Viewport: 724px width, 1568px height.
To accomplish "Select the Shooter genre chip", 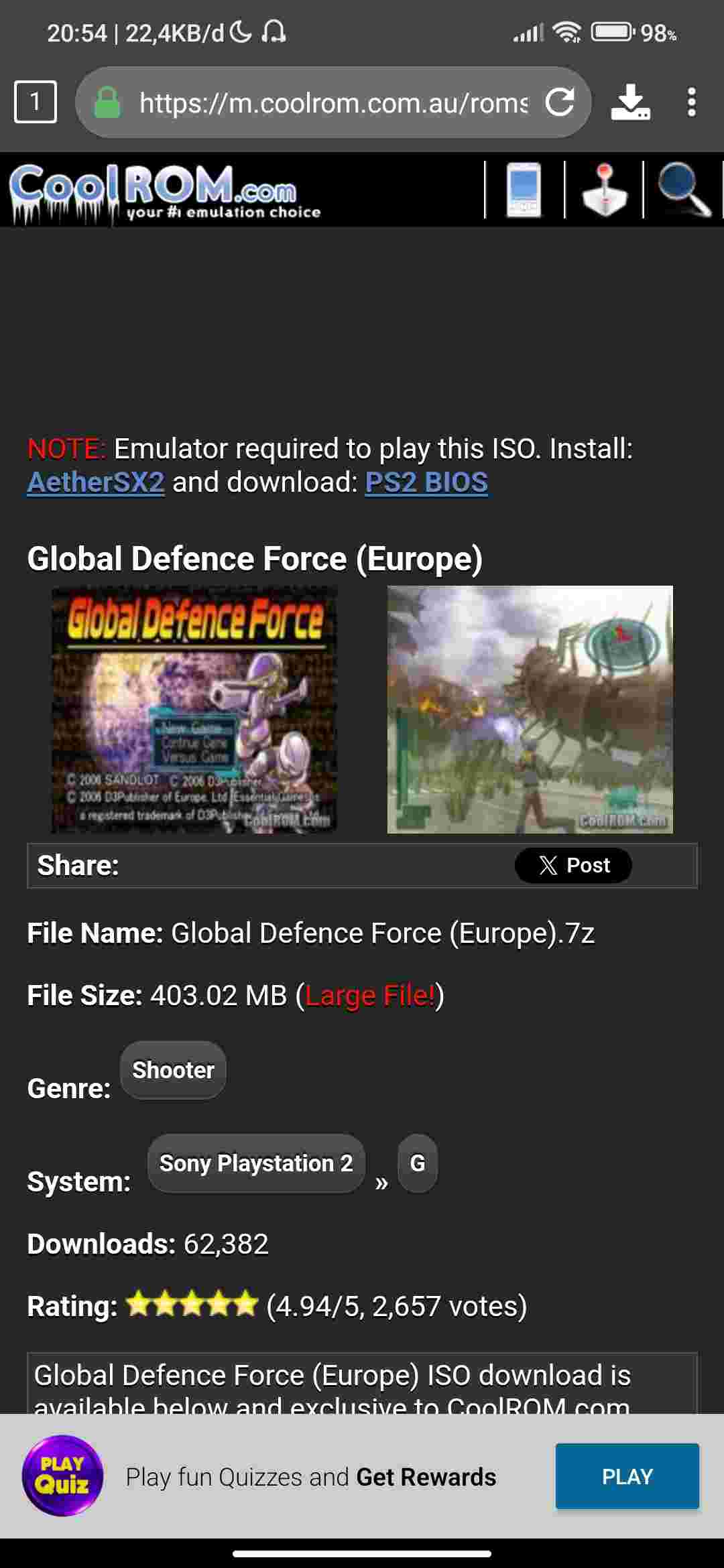I will [173, 1070].
